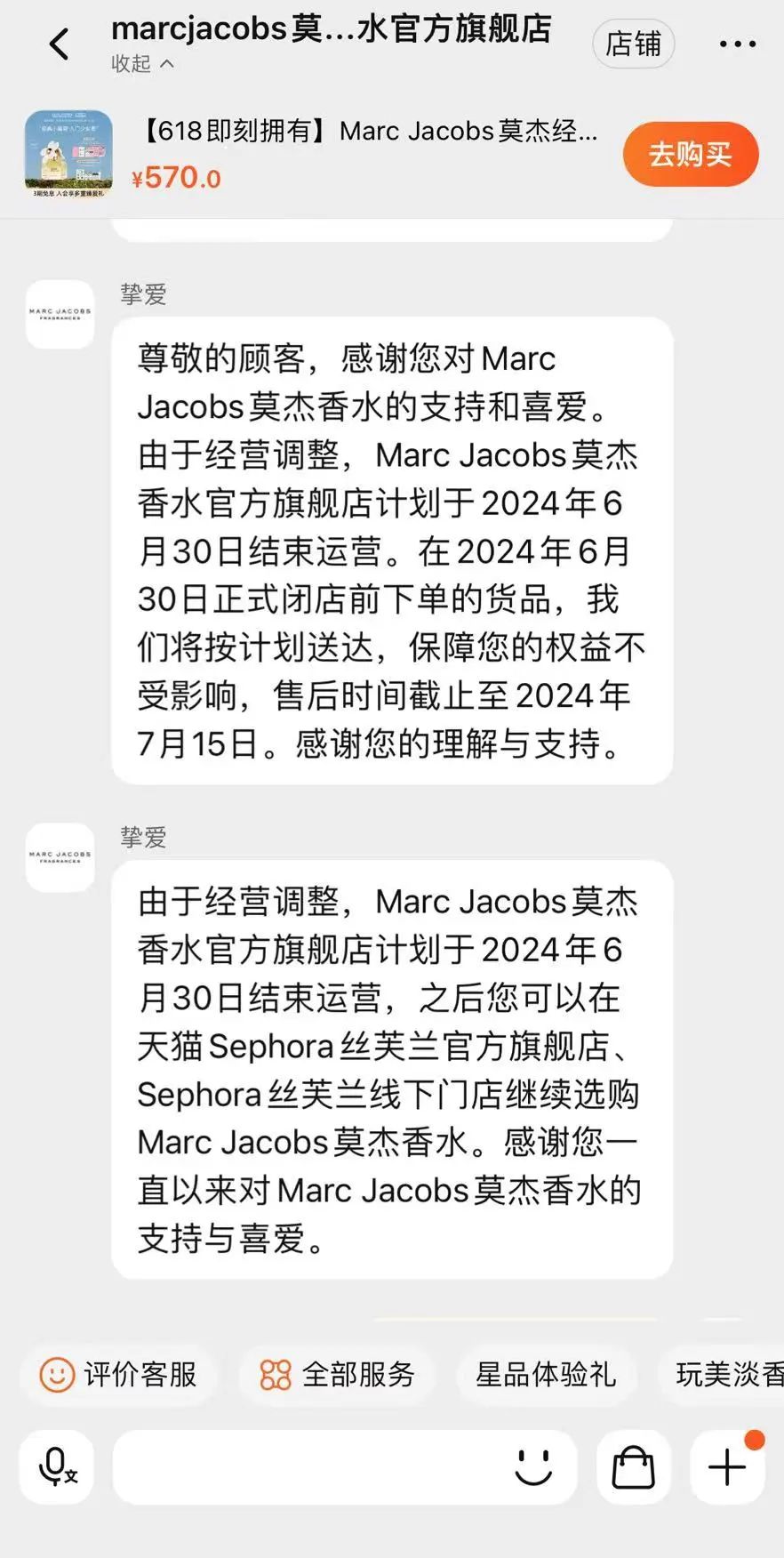
Task: Open the emoji picker
Action: coord(533,1467)
